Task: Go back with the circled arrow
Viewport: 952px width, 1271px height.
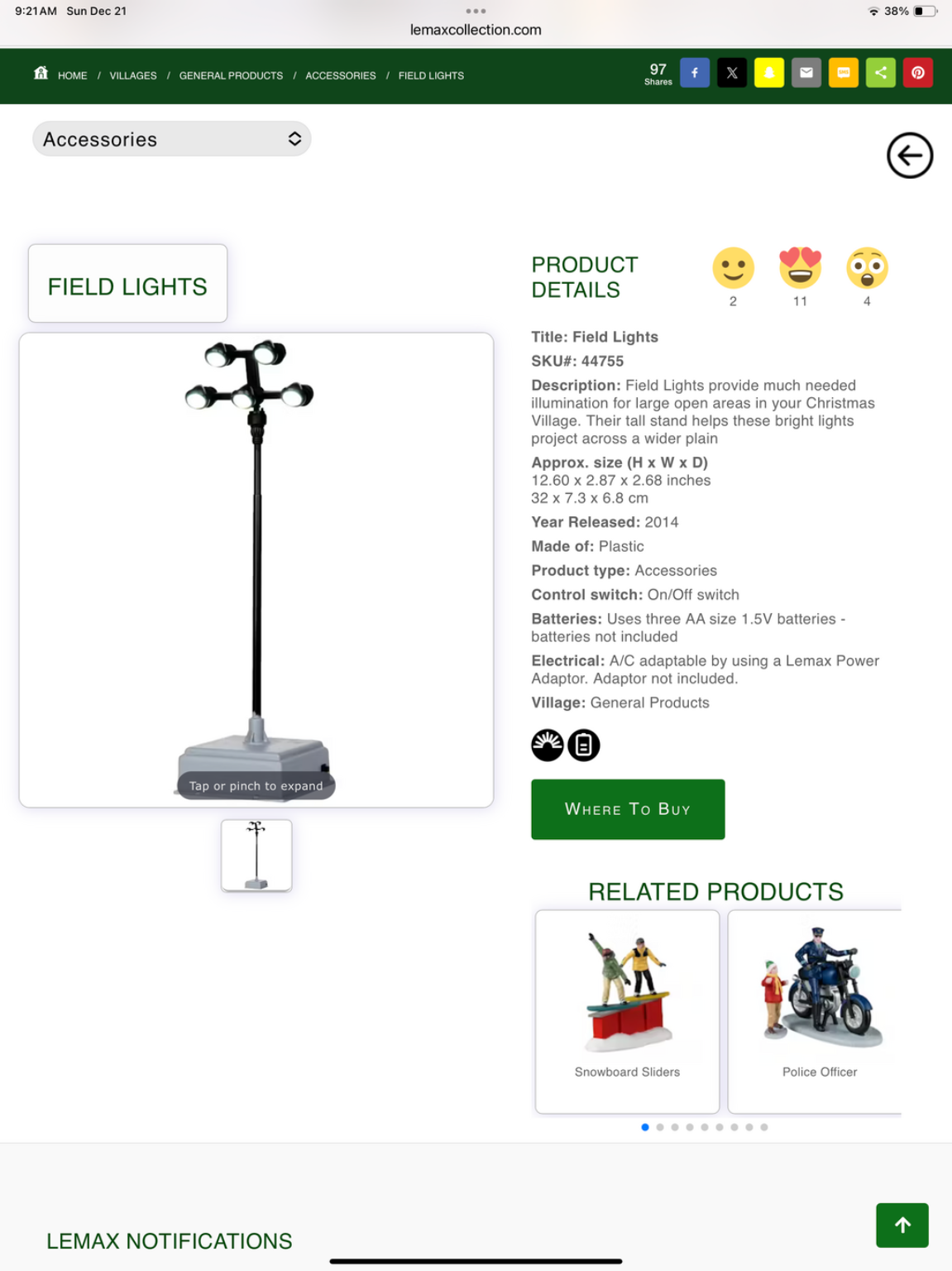Action: coord(909,156)
